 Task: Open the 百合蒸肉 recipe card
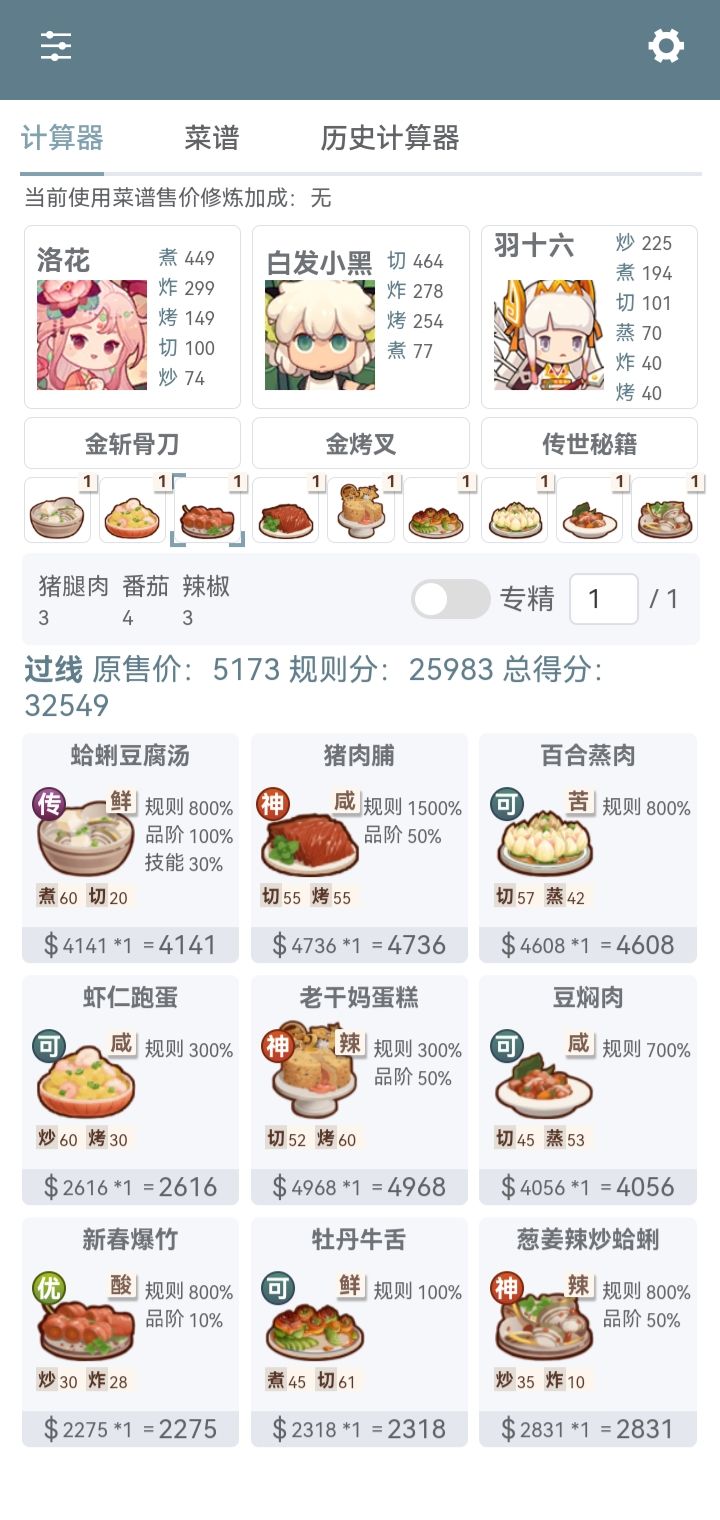(x=588, y=848)
